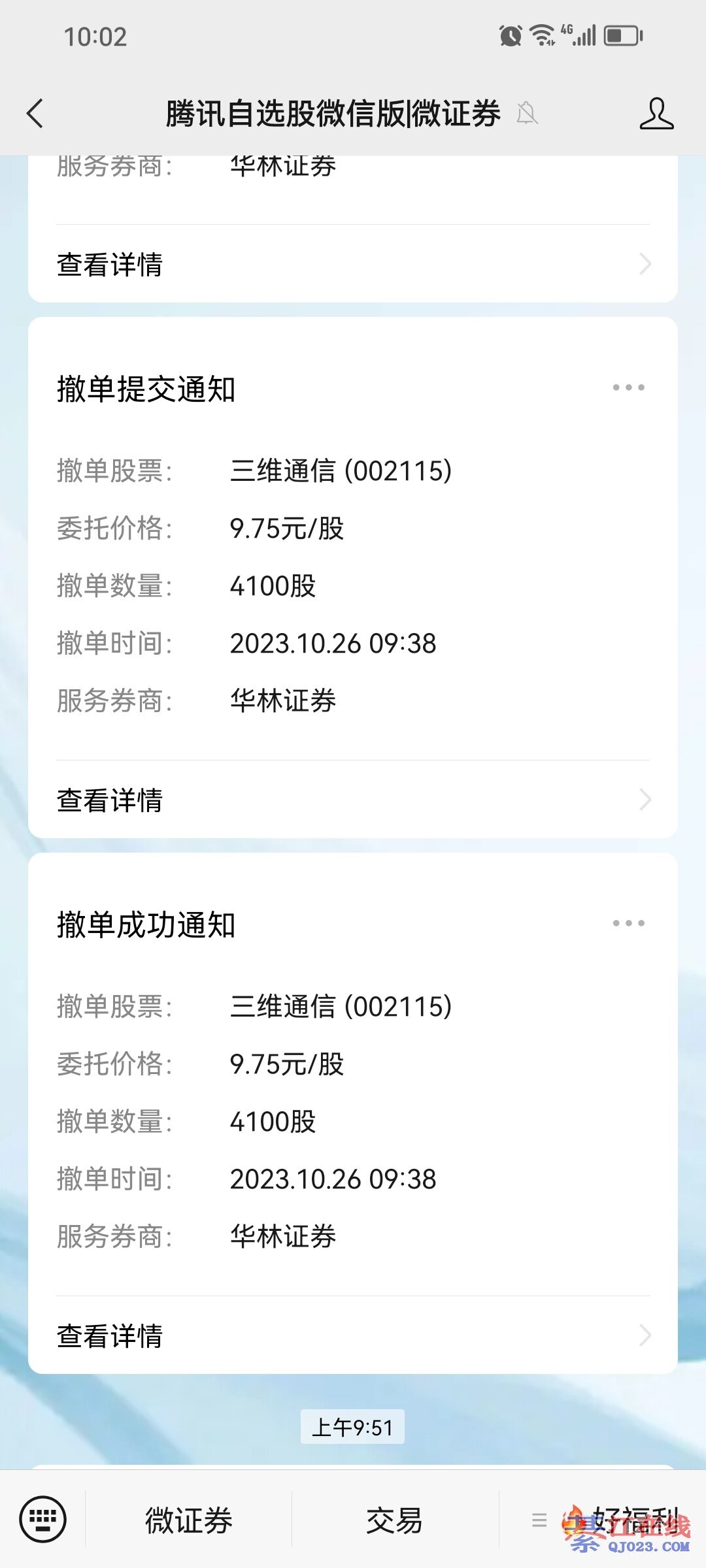Viewport: 706px width, 1568px height.
Task: Switch to keyboard input mode
Action: pyautogui.click(x=42, y=1519)
